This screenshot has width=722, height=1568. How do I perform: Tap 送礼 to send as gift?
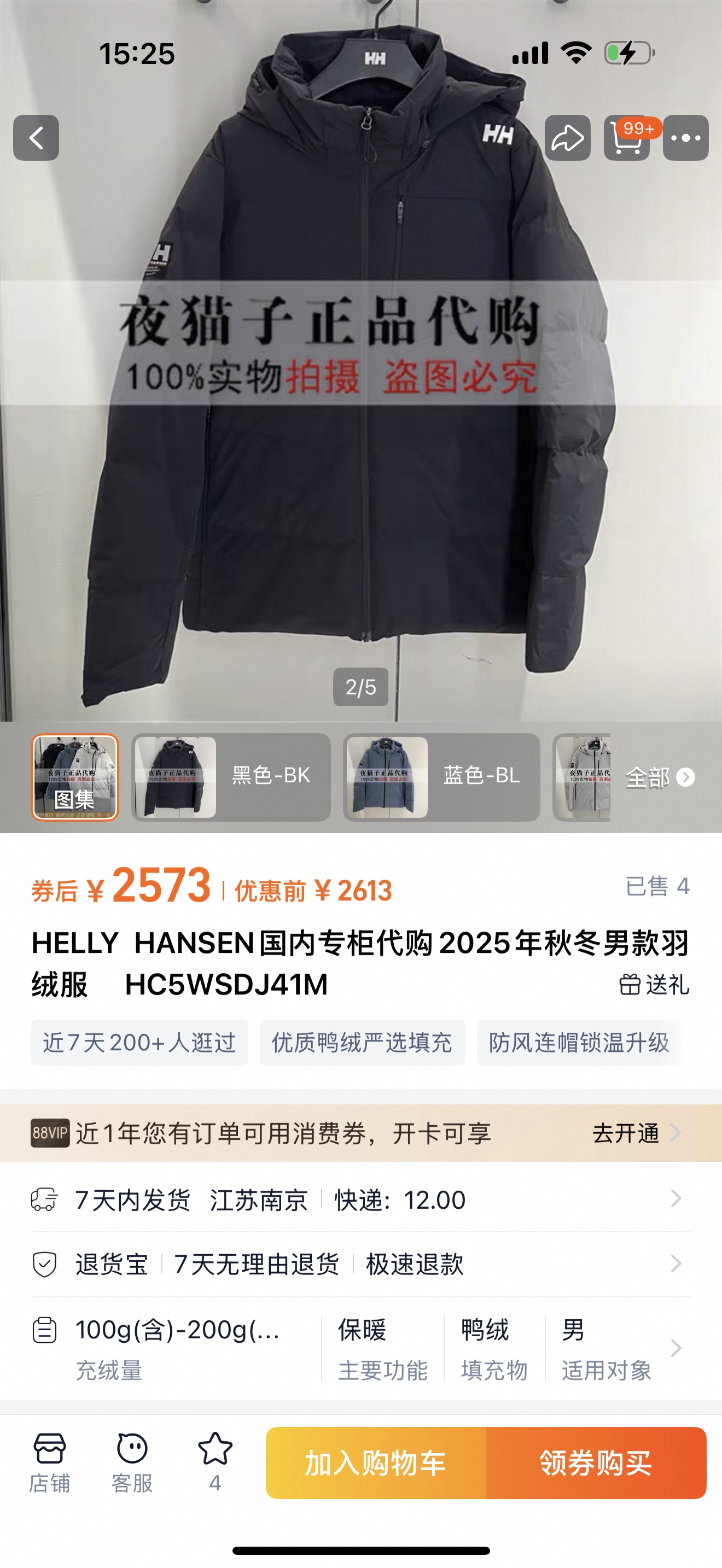click(654, 984)
